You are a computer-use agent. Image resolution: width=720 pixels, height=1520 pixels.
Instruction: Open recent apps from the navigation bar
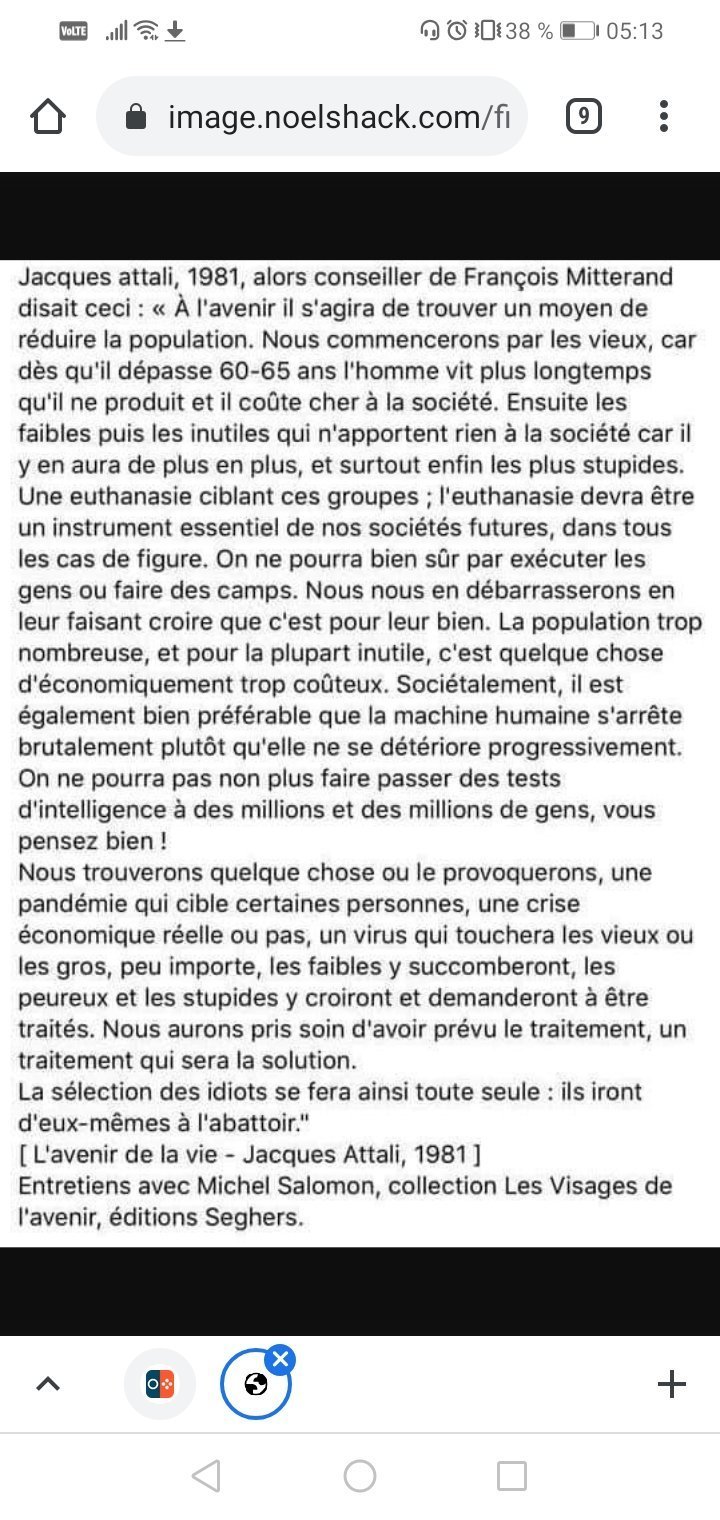click(512, 1476)
